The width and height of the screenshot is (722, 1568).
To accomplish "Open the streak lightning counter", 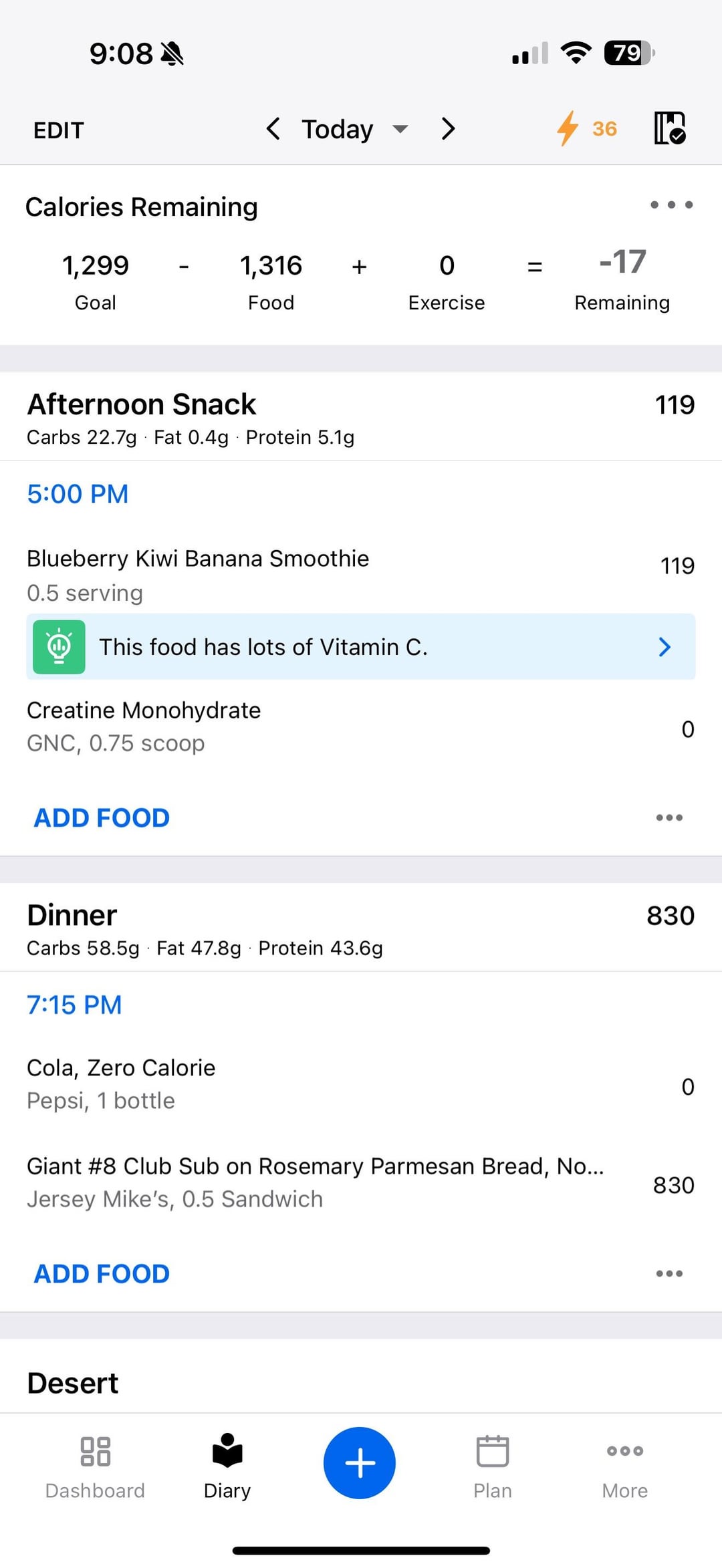I will pyautogui.click(x=587, y=128).
